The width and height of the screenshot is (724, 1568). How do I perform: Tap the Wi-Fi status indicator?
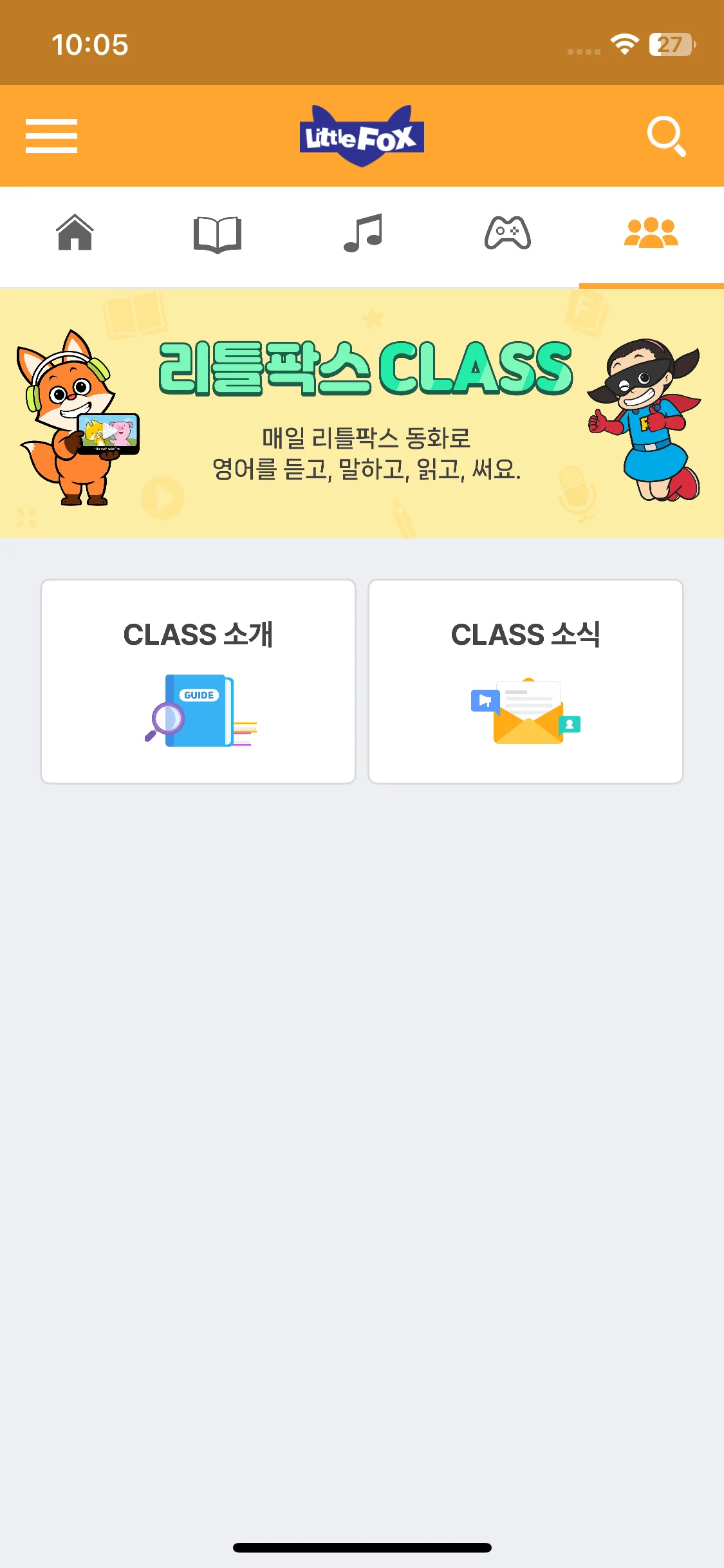[623, 44]
